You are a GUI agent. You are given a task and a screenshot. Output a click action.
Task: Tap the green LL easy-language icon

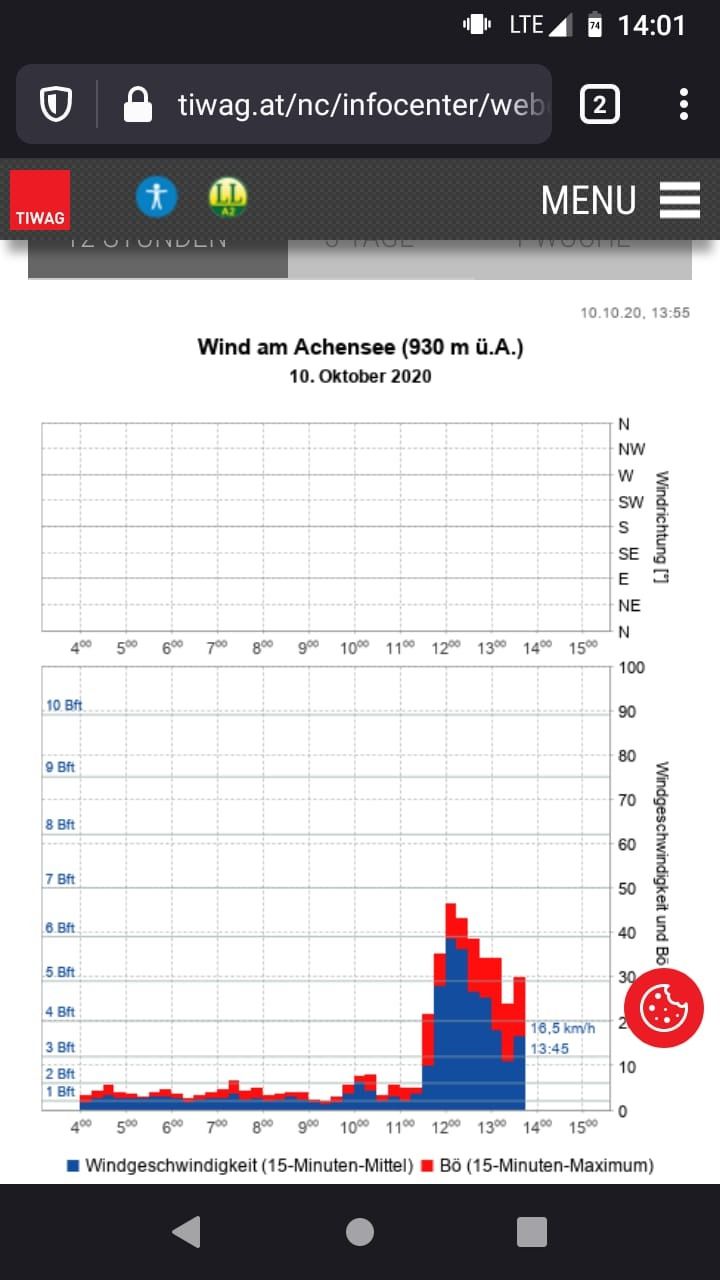(x=228, y=197)
